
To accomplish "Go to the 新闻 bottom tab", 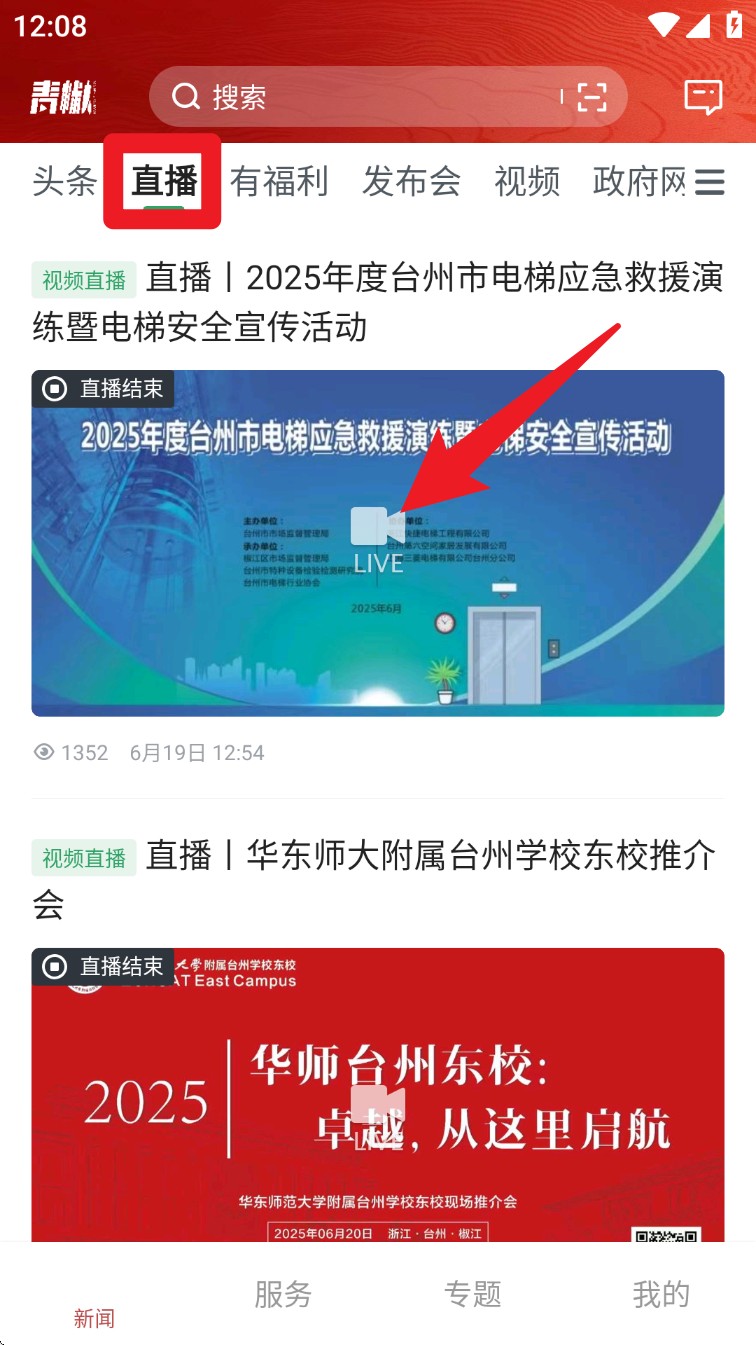I will 94,1305.
